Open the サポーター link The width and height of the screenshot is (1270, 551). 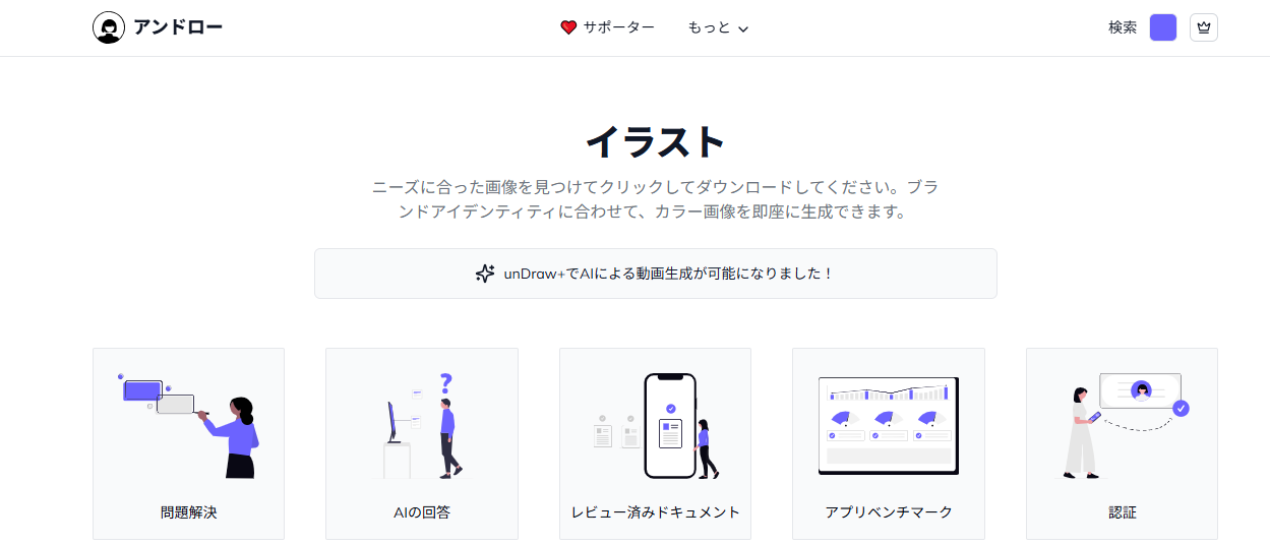[x=608, y=28]
